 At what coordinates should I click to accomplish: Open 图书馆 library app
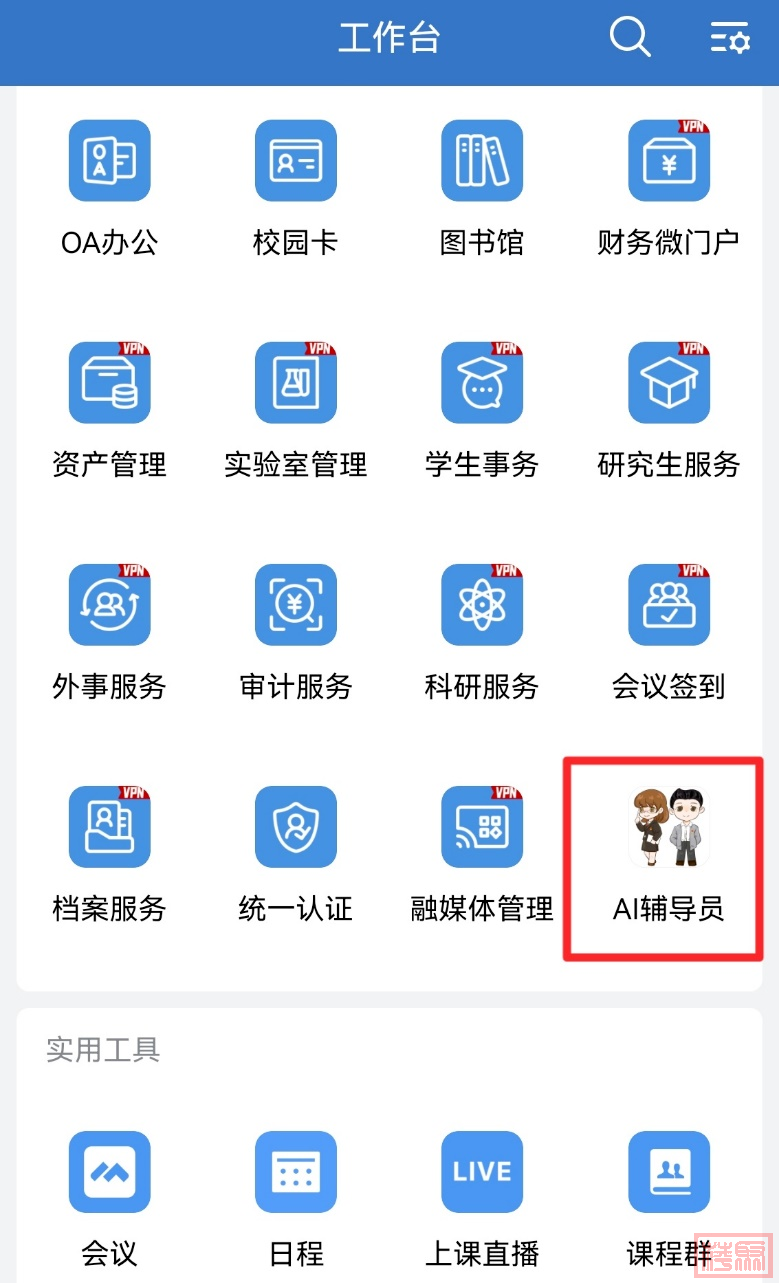482,161
